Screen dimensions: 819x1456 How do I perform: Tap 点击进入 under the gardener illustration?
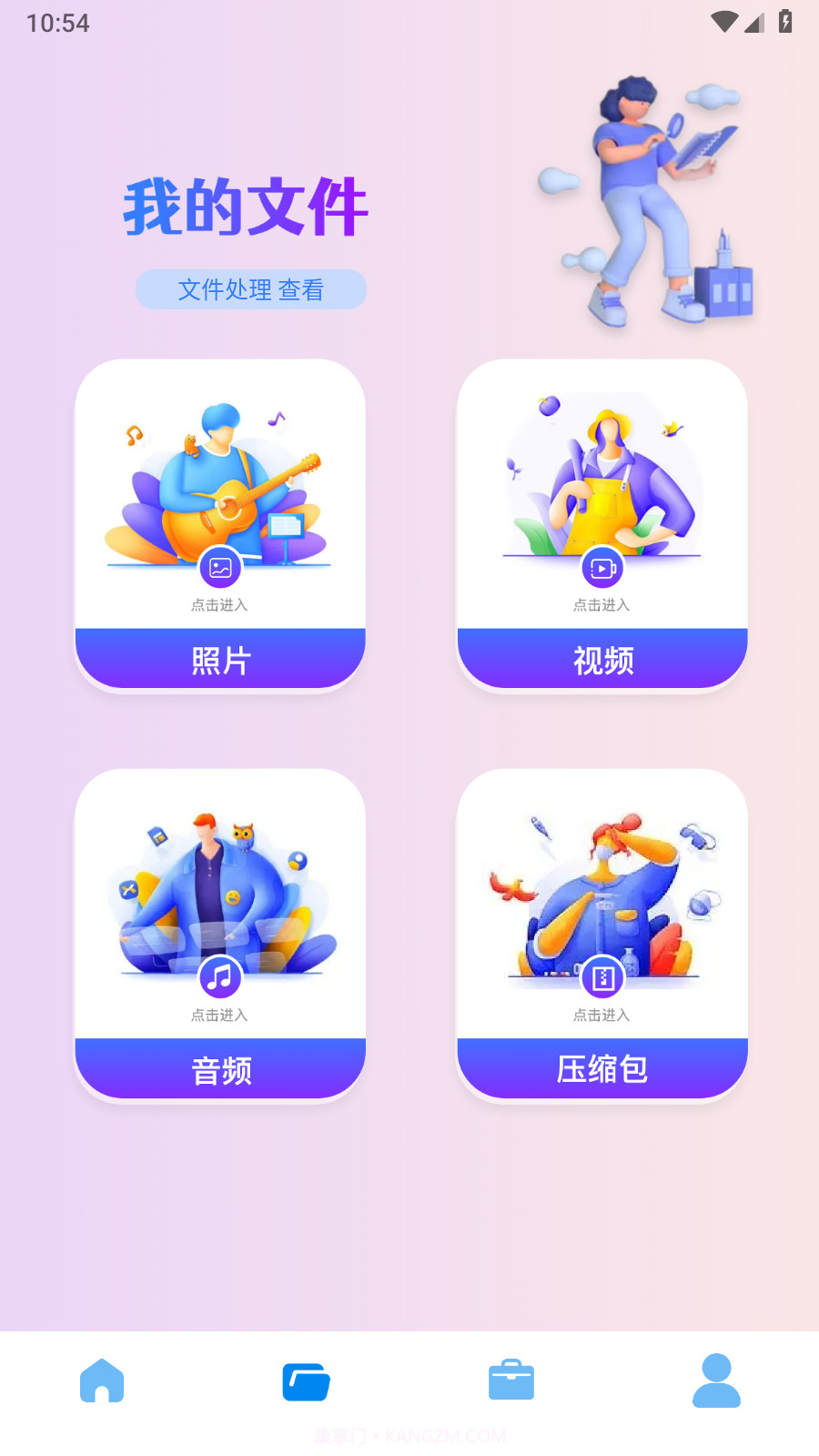tap(602, 603)
